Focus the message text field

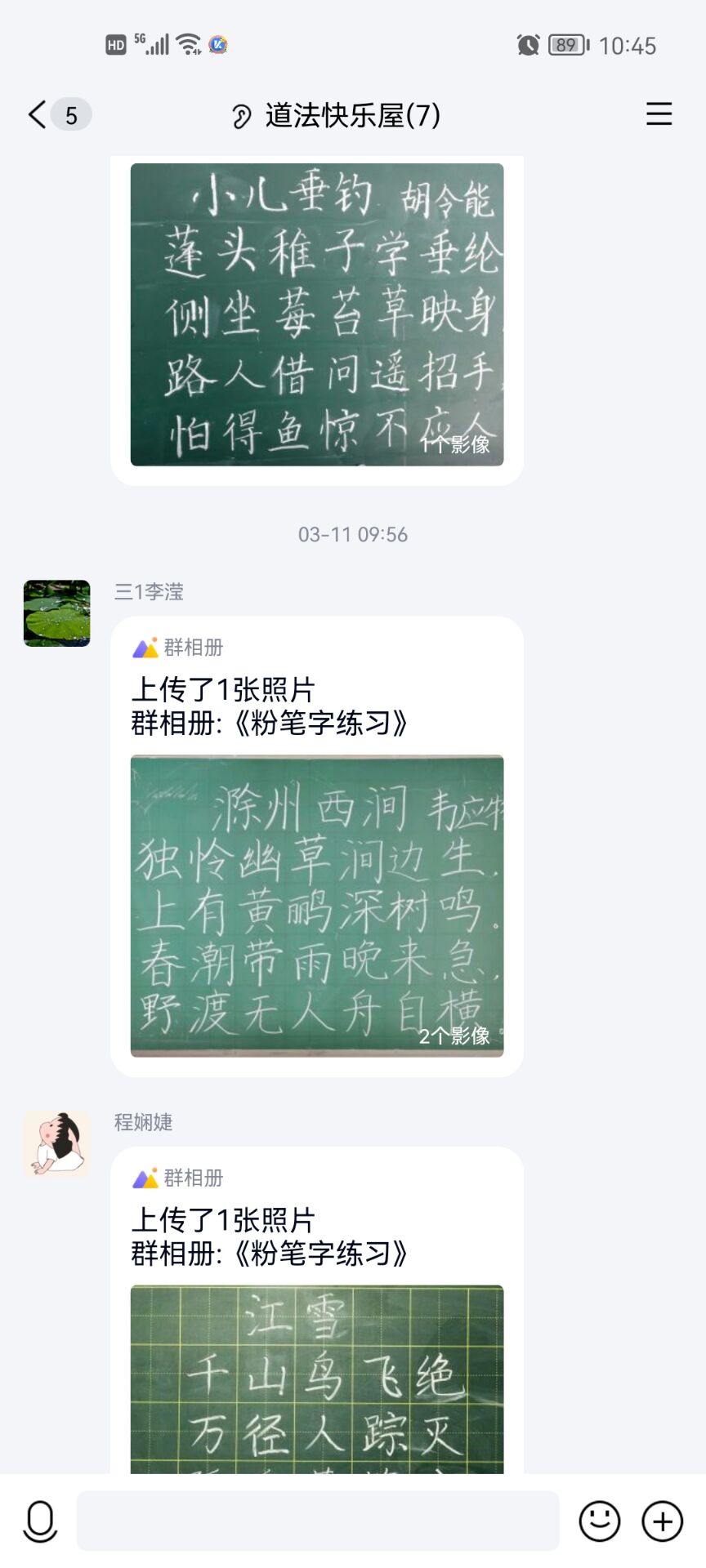click(317, 1521)
